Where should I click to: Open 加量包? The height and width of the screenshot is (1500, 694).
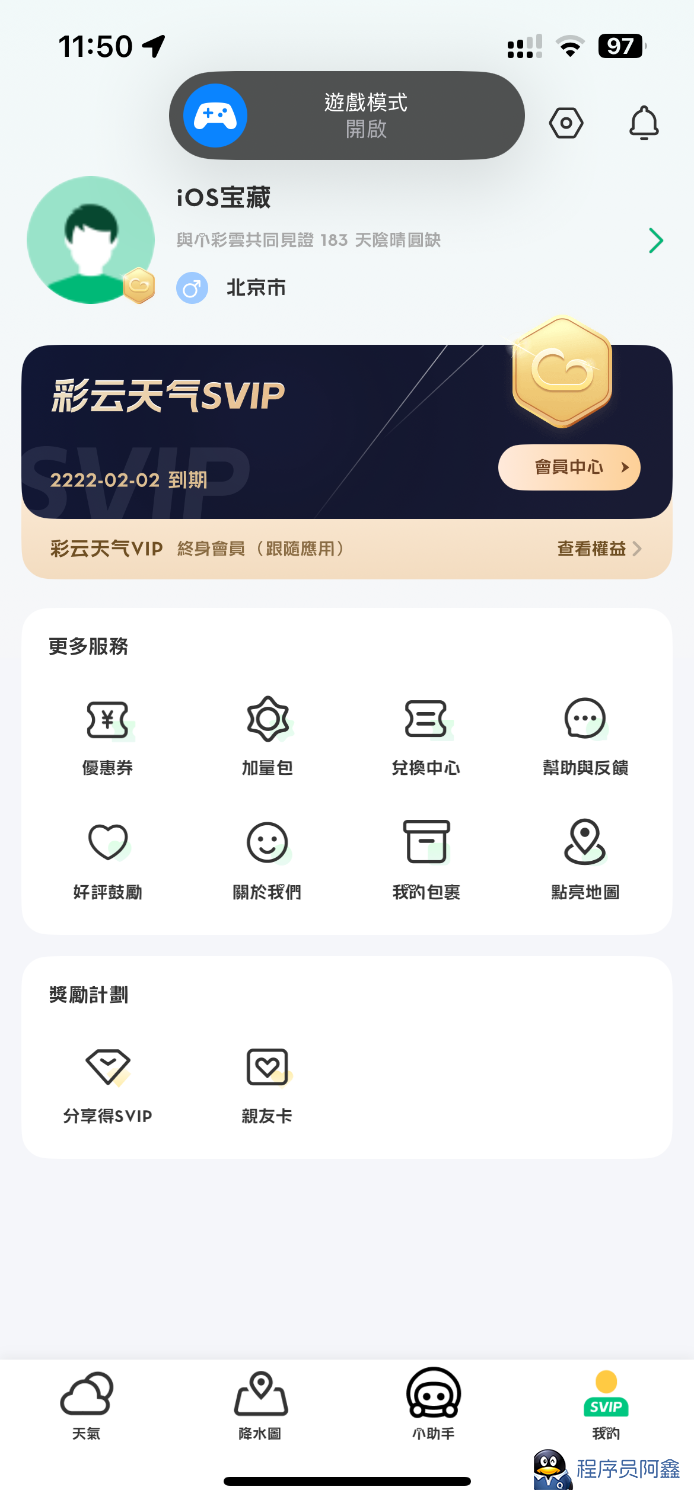267,738
